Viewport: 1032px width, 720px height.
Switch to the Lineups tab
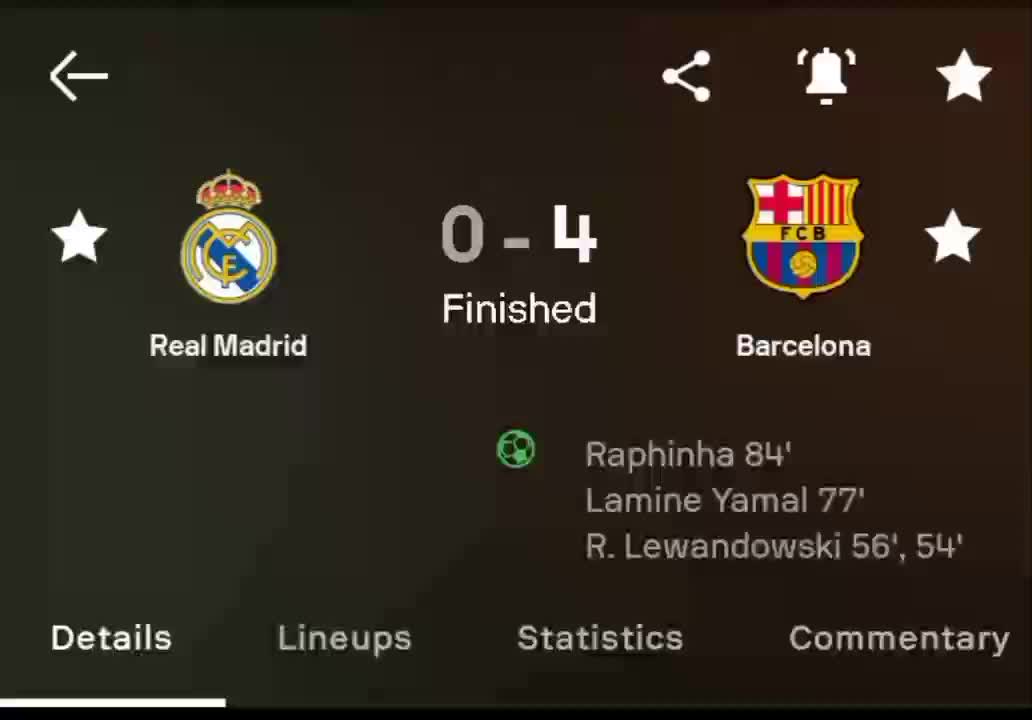pyautogui.click(x=344, y=638)
